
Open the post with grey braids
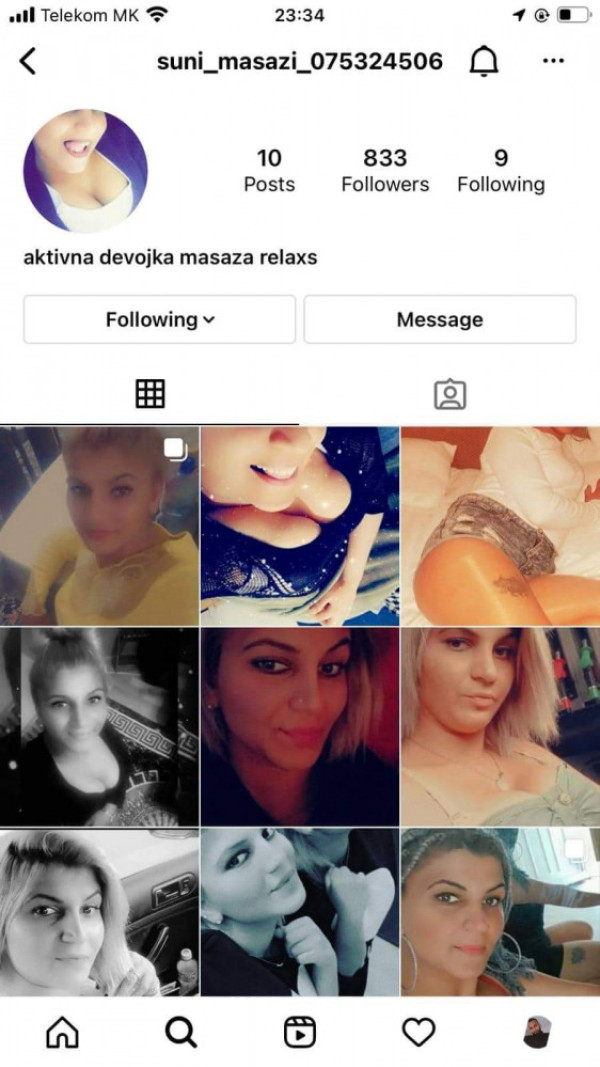(x=501, y=912)
